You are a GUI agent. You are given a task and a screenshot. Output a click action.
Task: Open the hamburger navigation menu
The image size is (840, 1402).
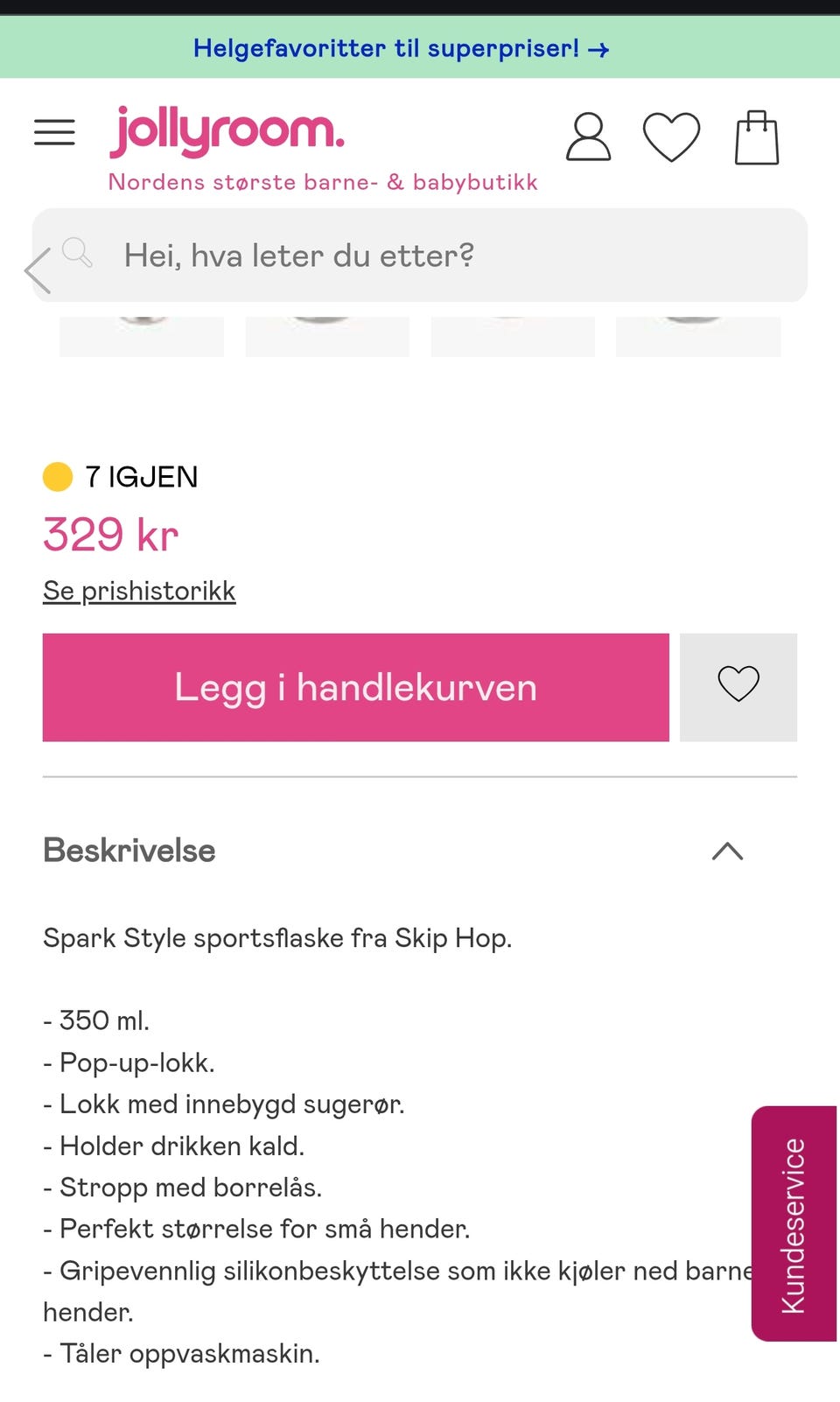click(53, 132)
